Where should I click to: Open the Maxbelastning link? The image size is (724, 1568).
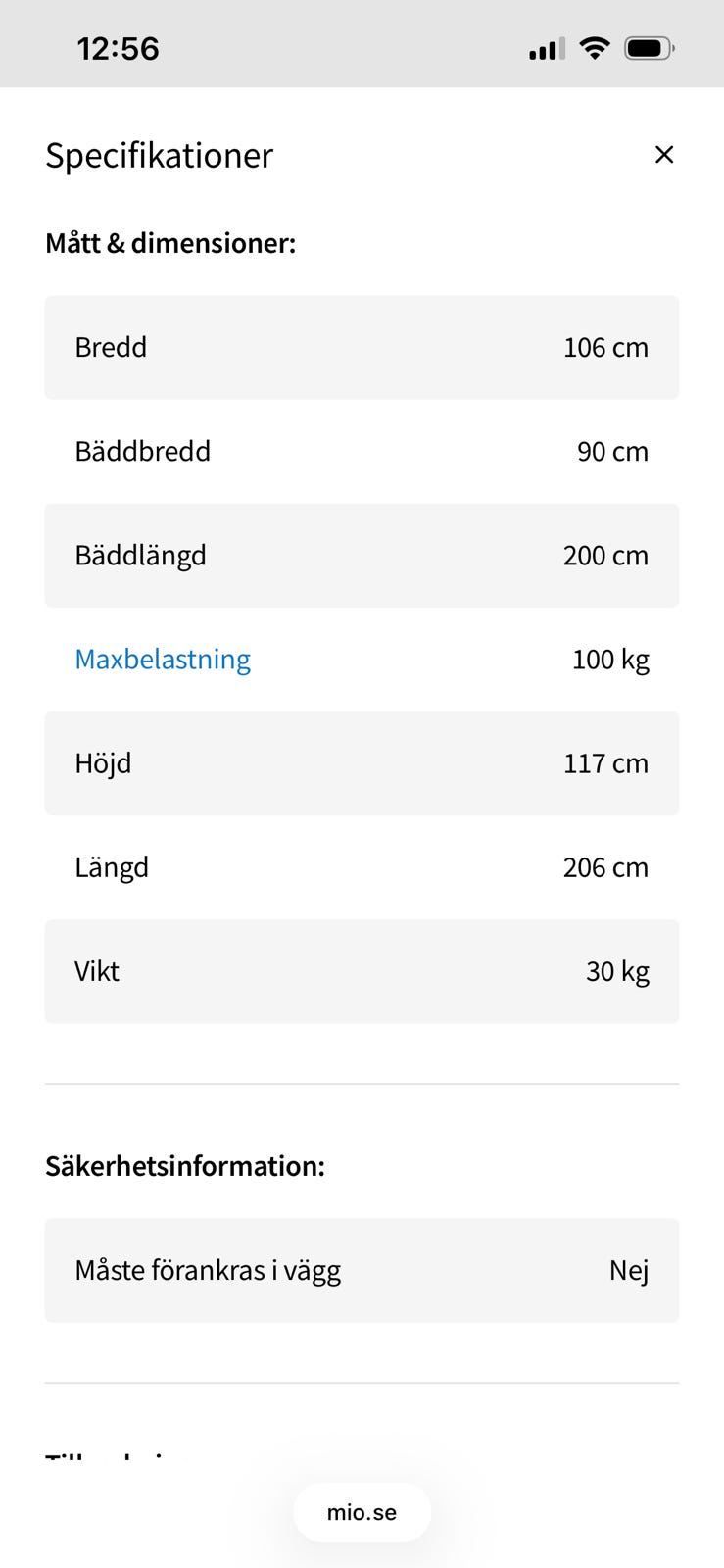coord(163,659)
